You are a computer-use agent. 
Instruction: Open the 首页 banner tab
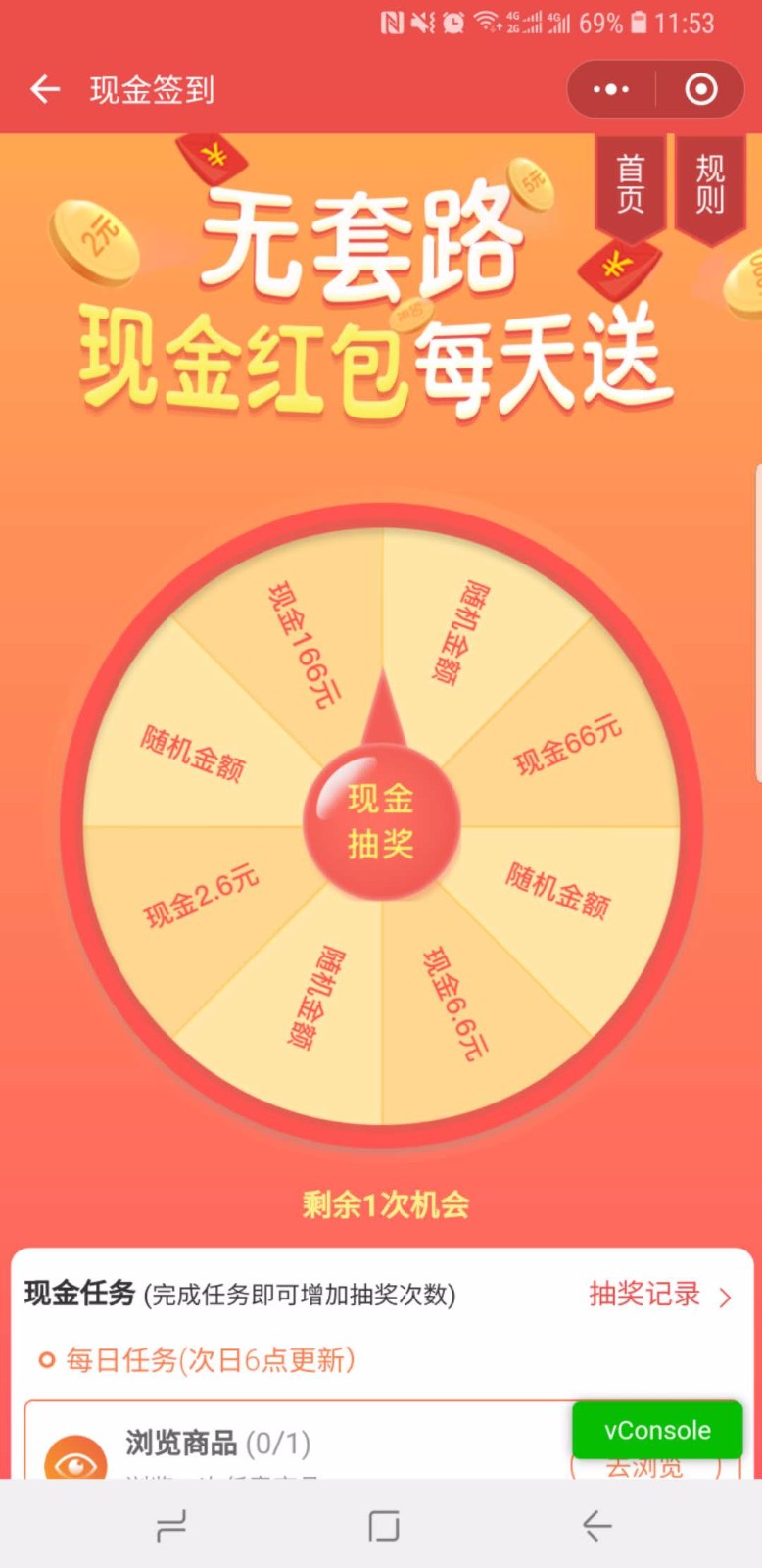[x=631, y=184]
